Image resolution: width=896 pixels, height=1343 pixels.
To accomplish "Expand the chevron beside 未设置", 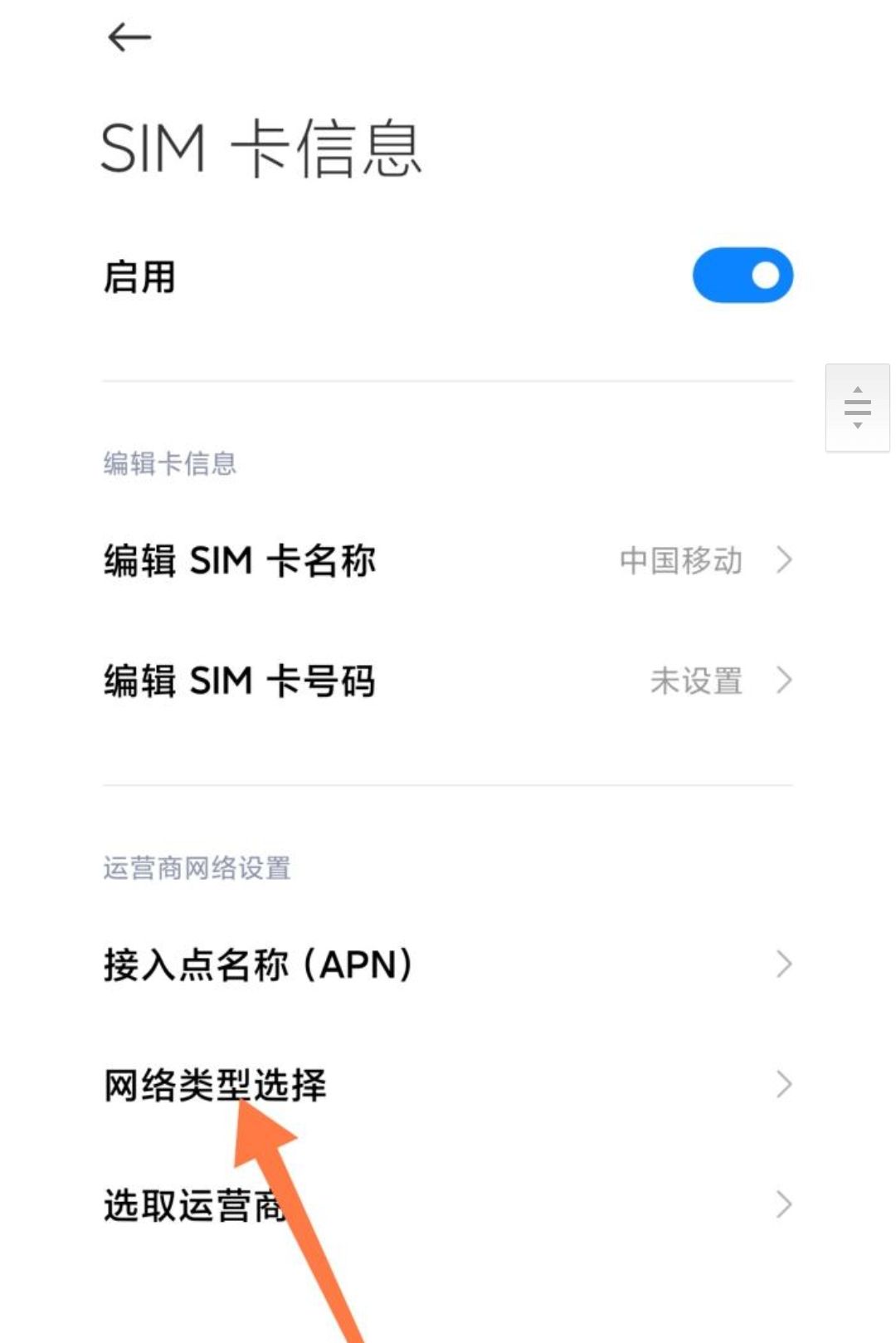I will click(x=784, y=681).
